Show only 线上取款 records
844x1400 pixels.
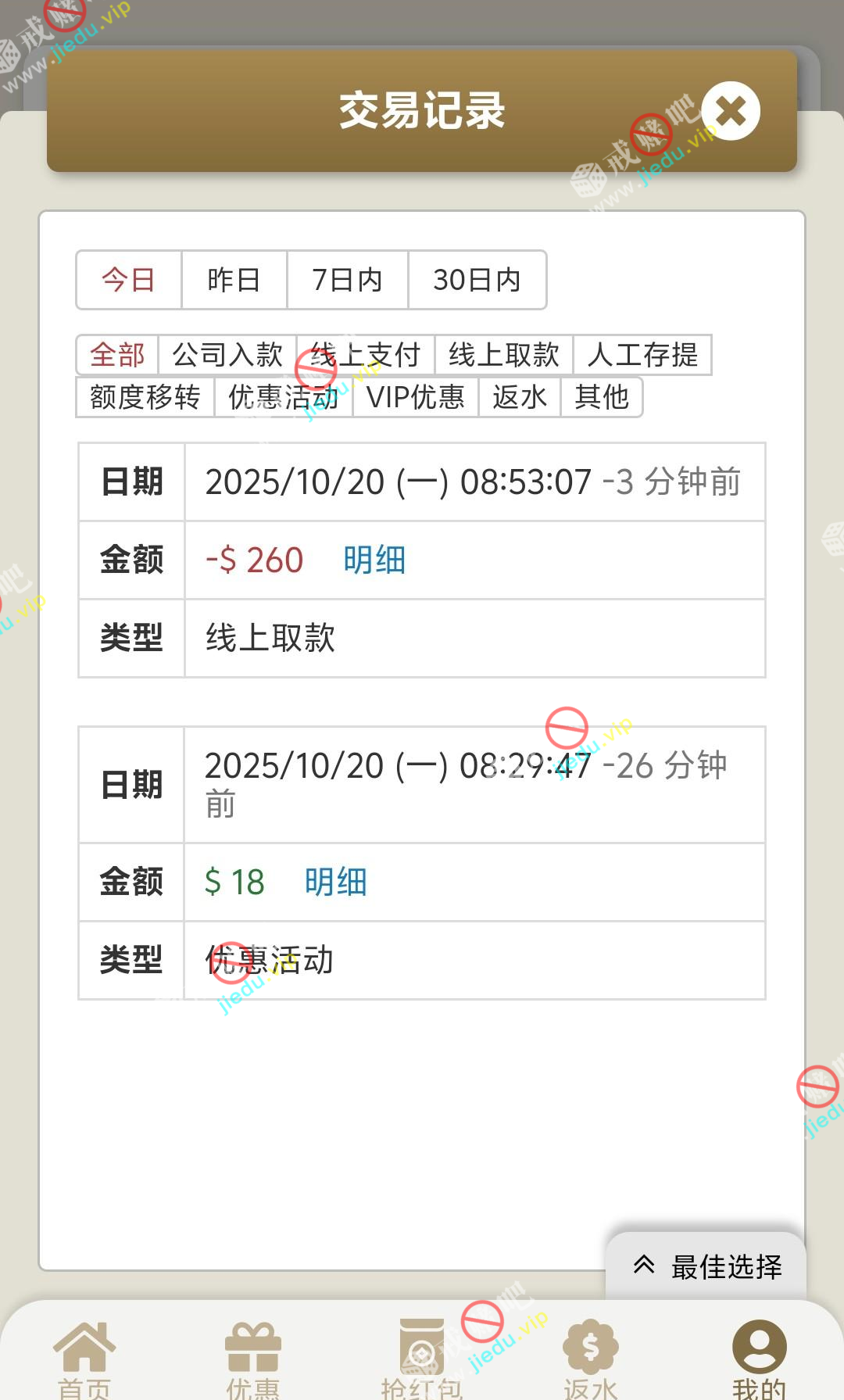click(503, 355)
